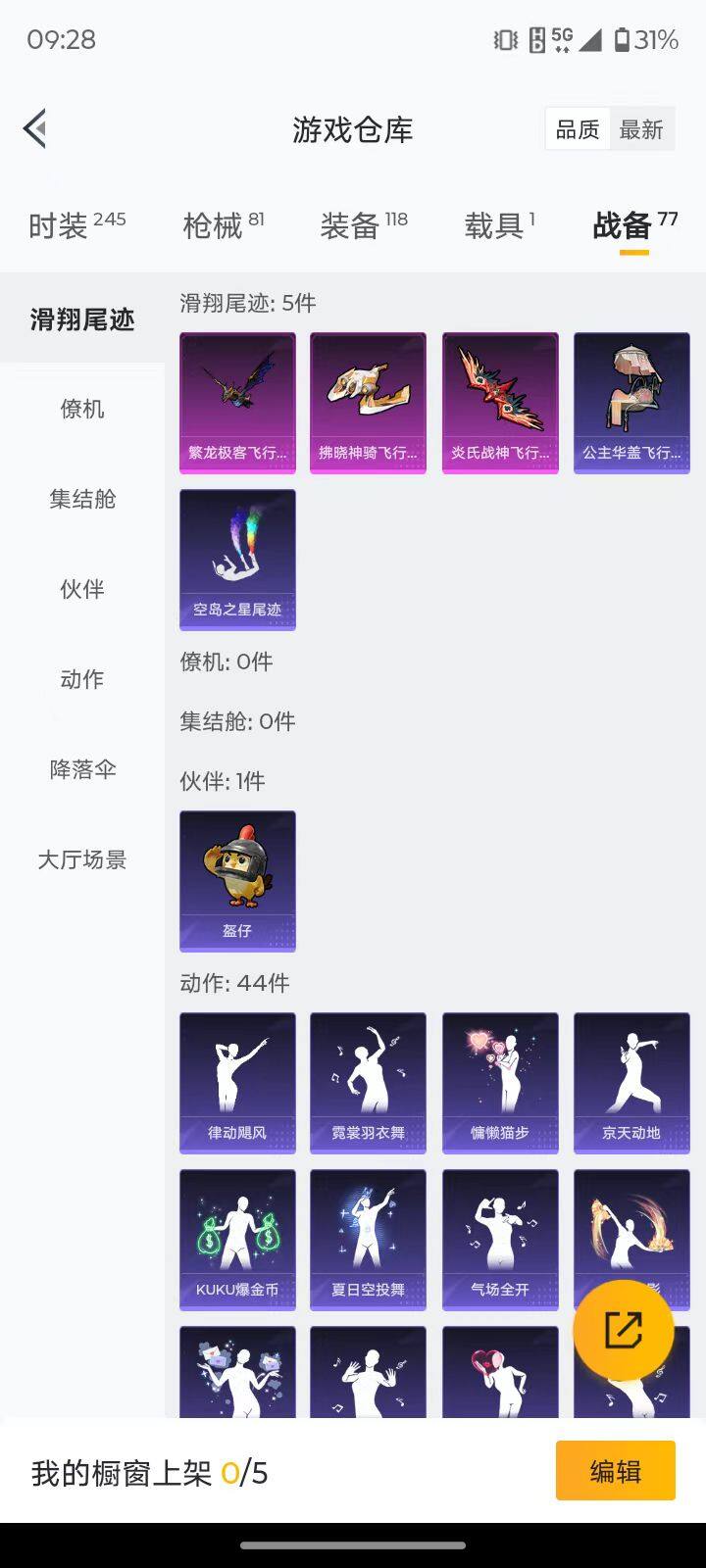The width and height of the screenshot is (706, 1568).
Task: Switch sorting to 最新
Action: tap(642, 129)
